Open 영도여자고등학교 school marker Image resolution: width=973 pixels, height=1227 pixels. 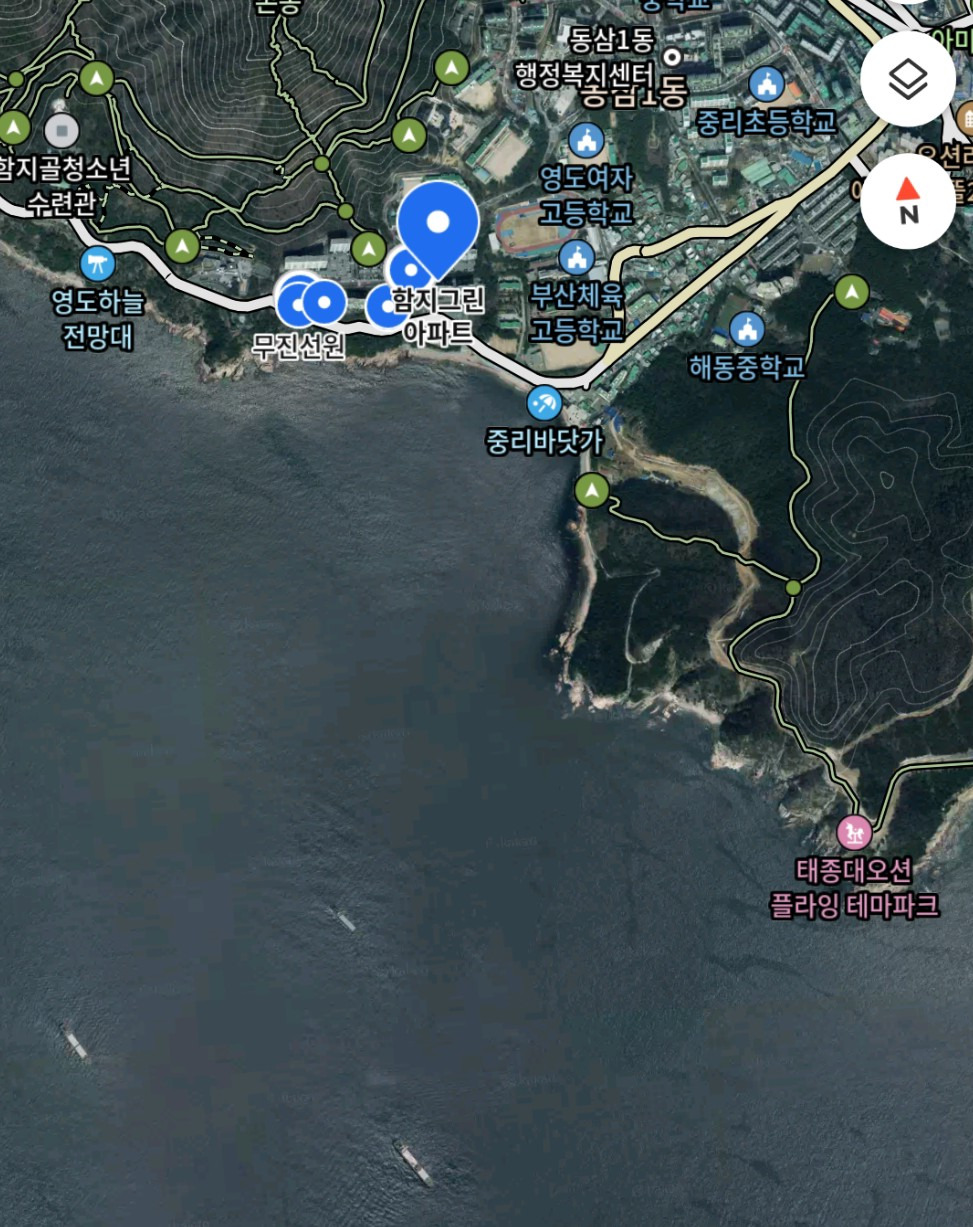[586, 141]
